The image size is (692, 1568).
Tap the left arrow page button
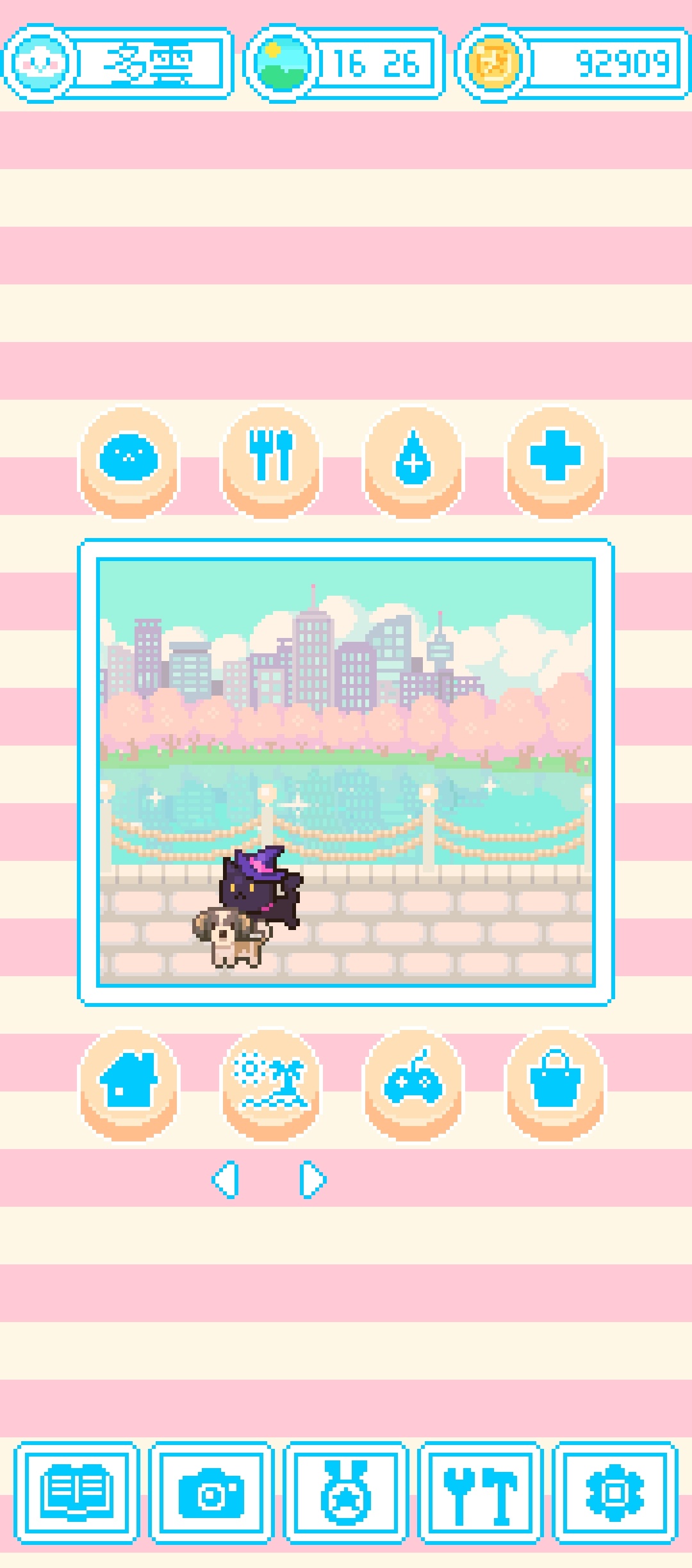tap(226, 1179)
